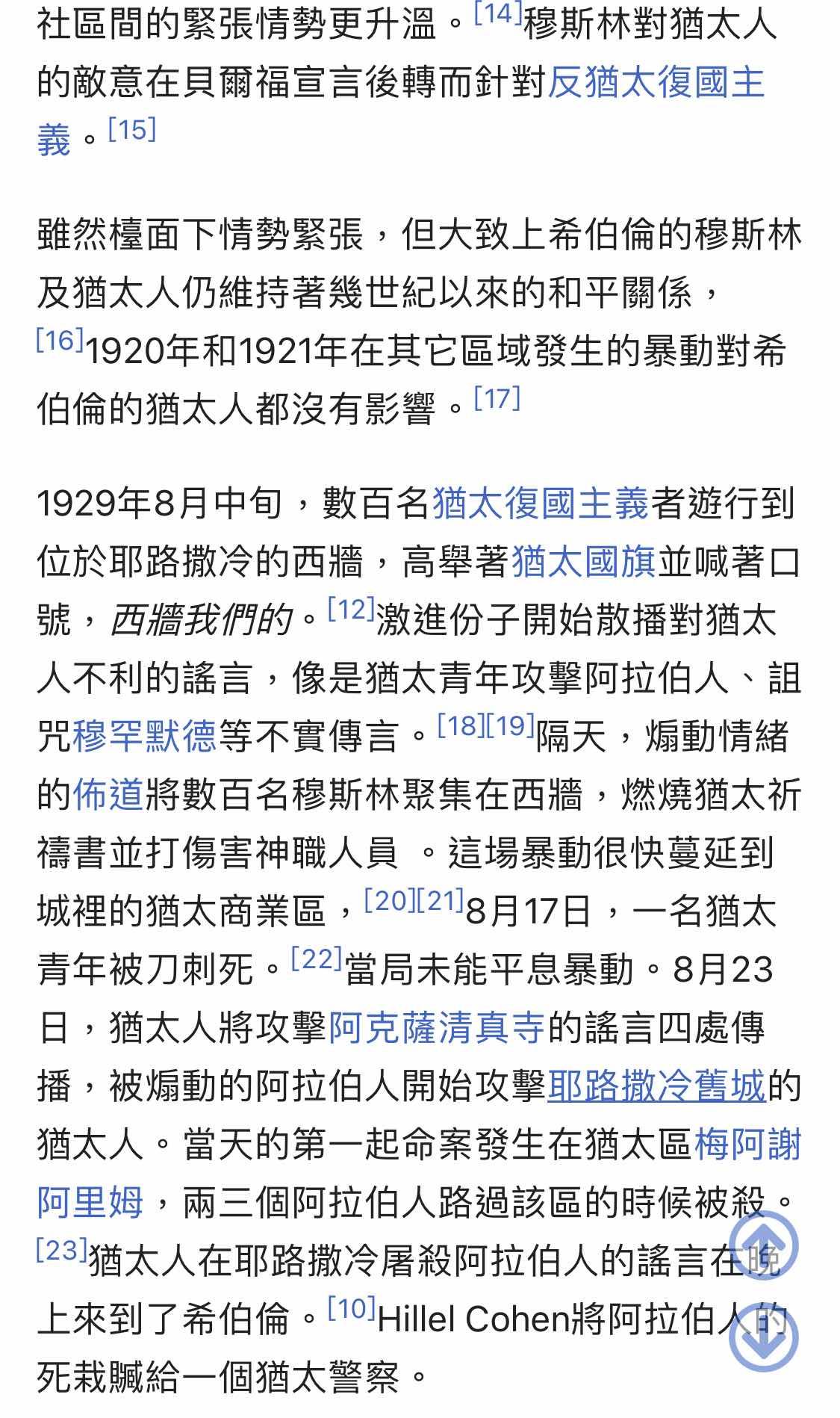Open the 佈道 link
The width and height of the screenshot is (840, 1418).
pyautogui.click(x=108, y=794)
